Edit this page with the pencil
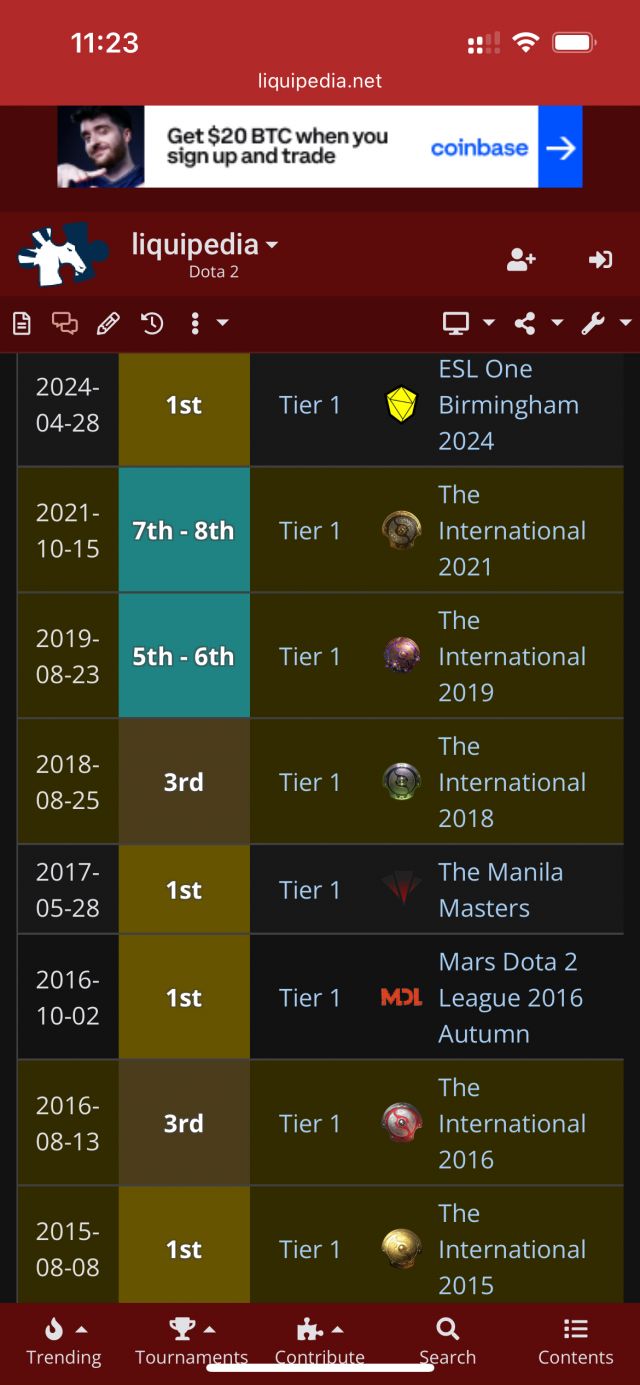The width and height of the screenshot is (640, 1385). pyautogui.click(x=108, y=323)
